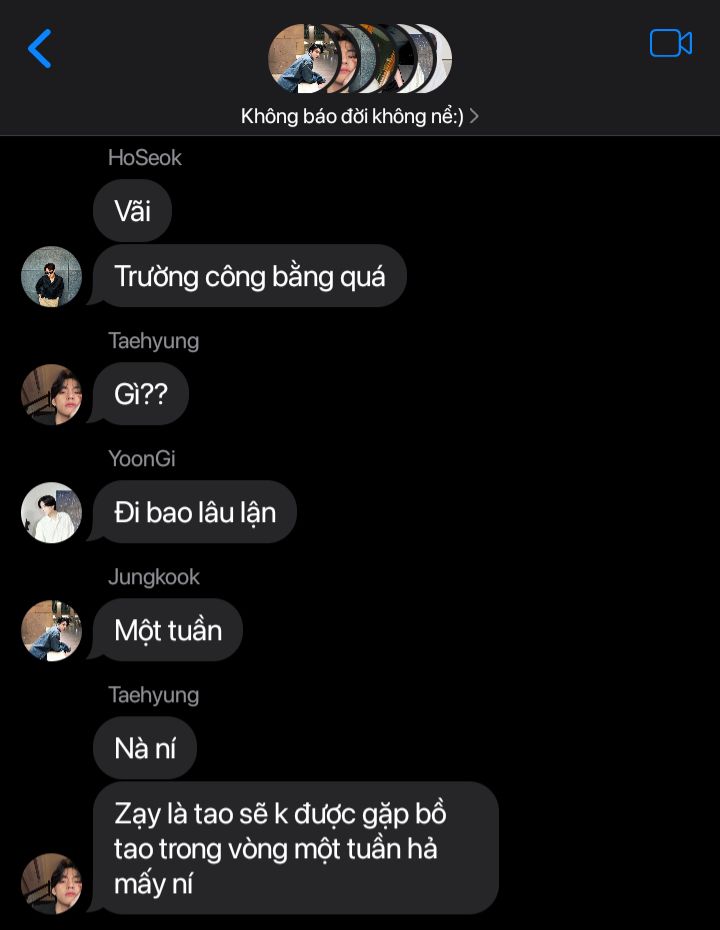
Task: Start a FaceTime video call
Action: 670,44
